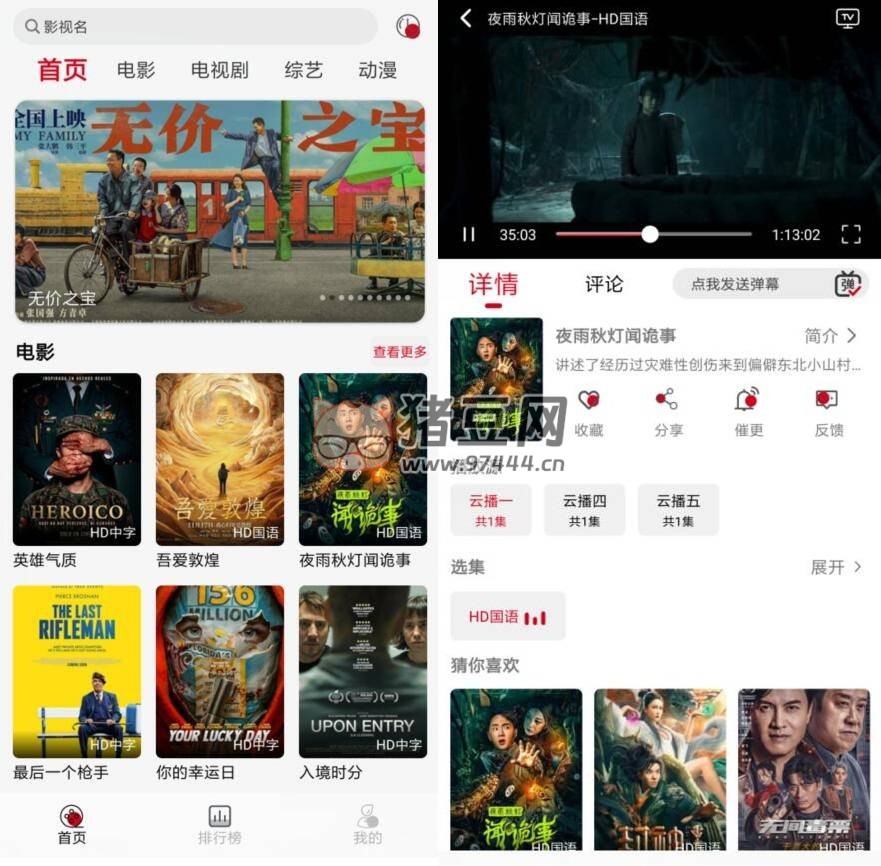This screenshot has height=866, width=881.
Task: Open the 影视名 search box
Action: coord(195,27)
